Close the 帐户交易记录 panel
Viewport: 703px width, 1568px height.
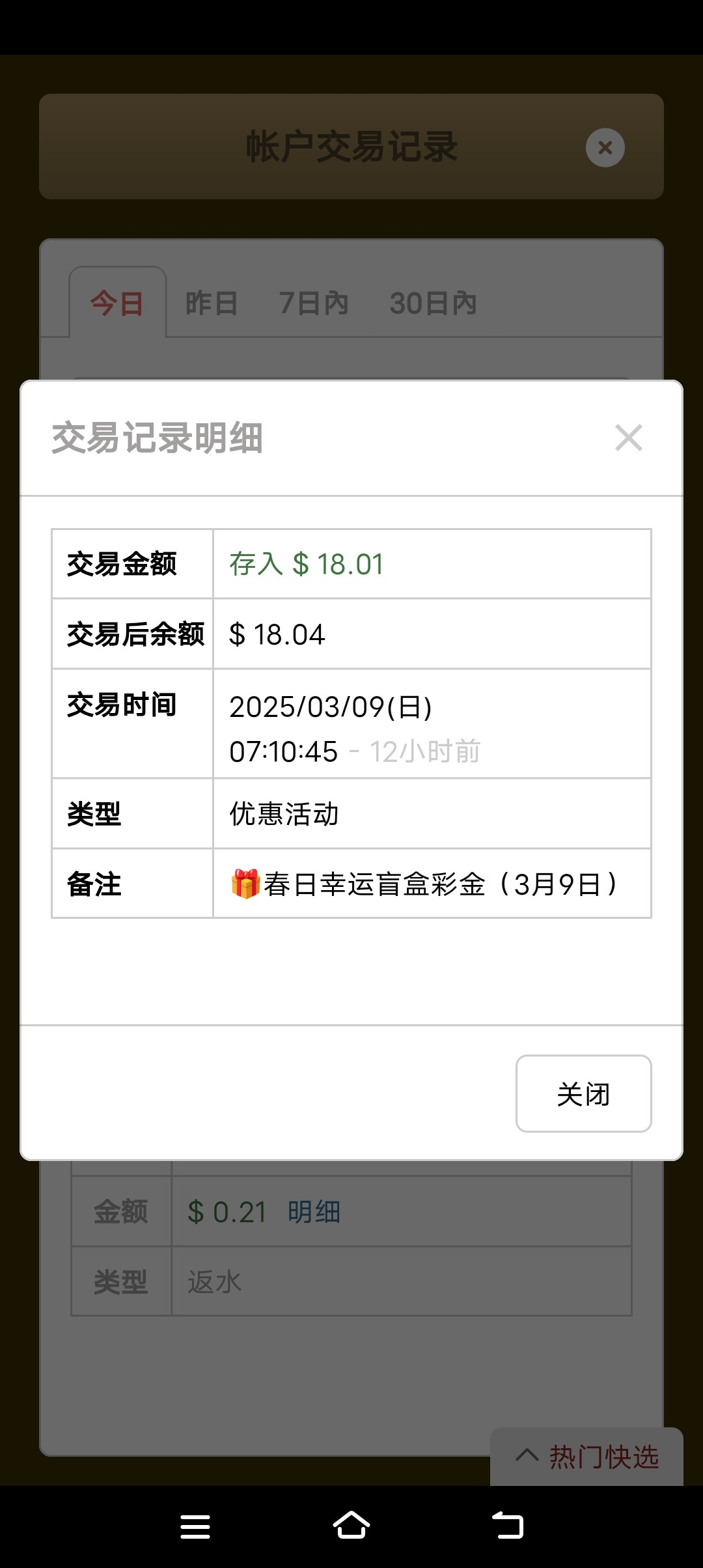[x=605, y=147]
